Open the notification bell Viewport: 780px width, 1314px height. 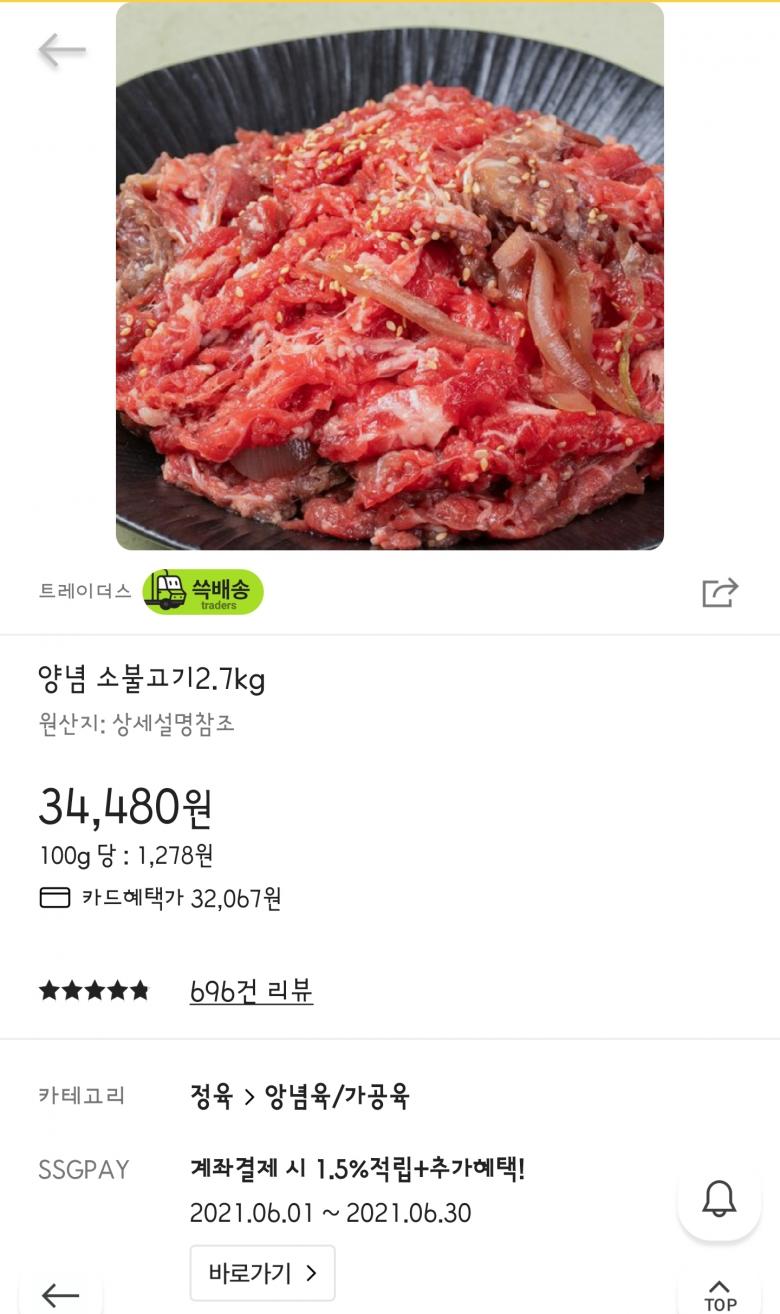719,1198
